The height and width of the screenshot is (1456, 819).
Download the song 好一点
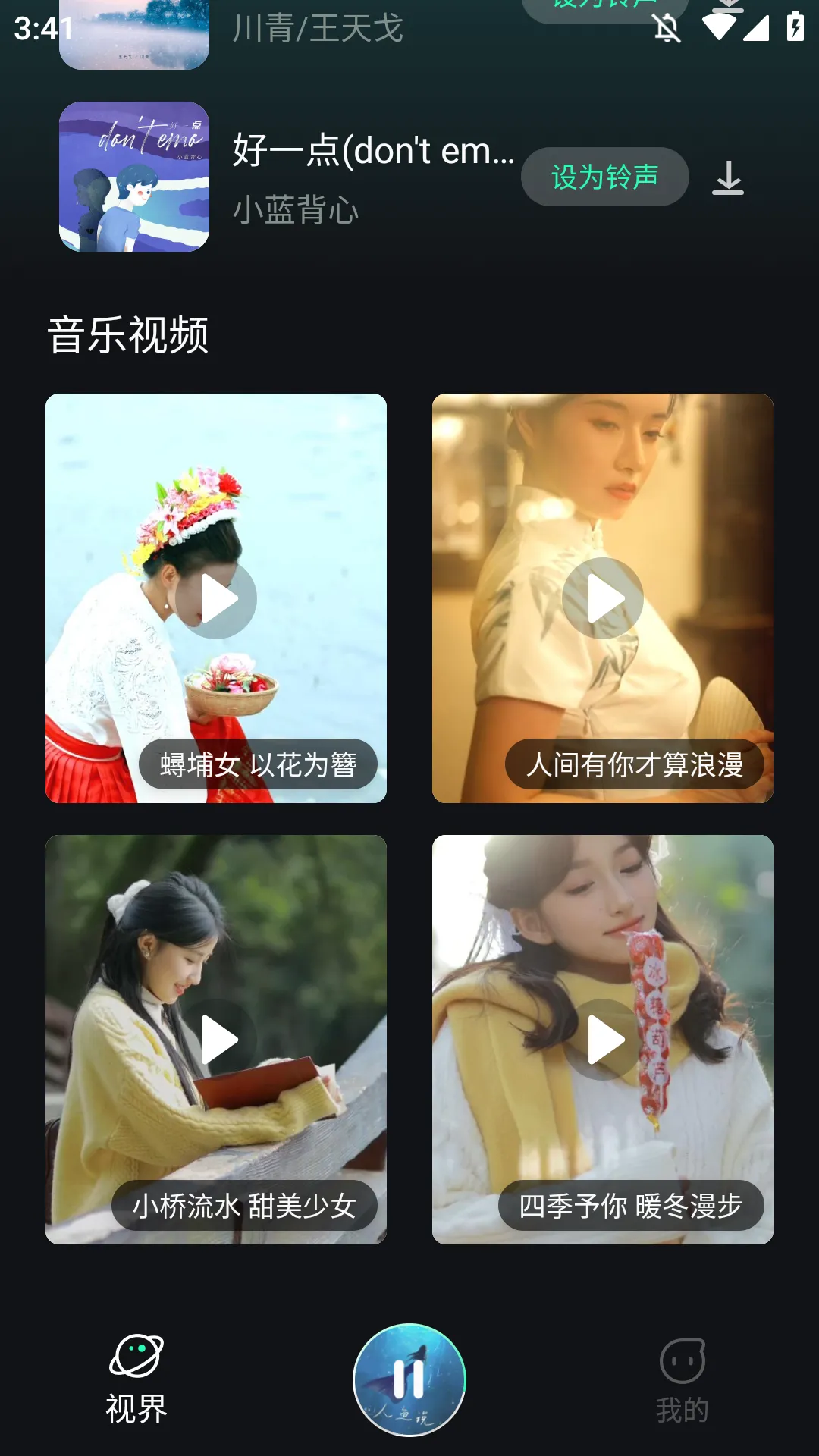click(728, 178)
